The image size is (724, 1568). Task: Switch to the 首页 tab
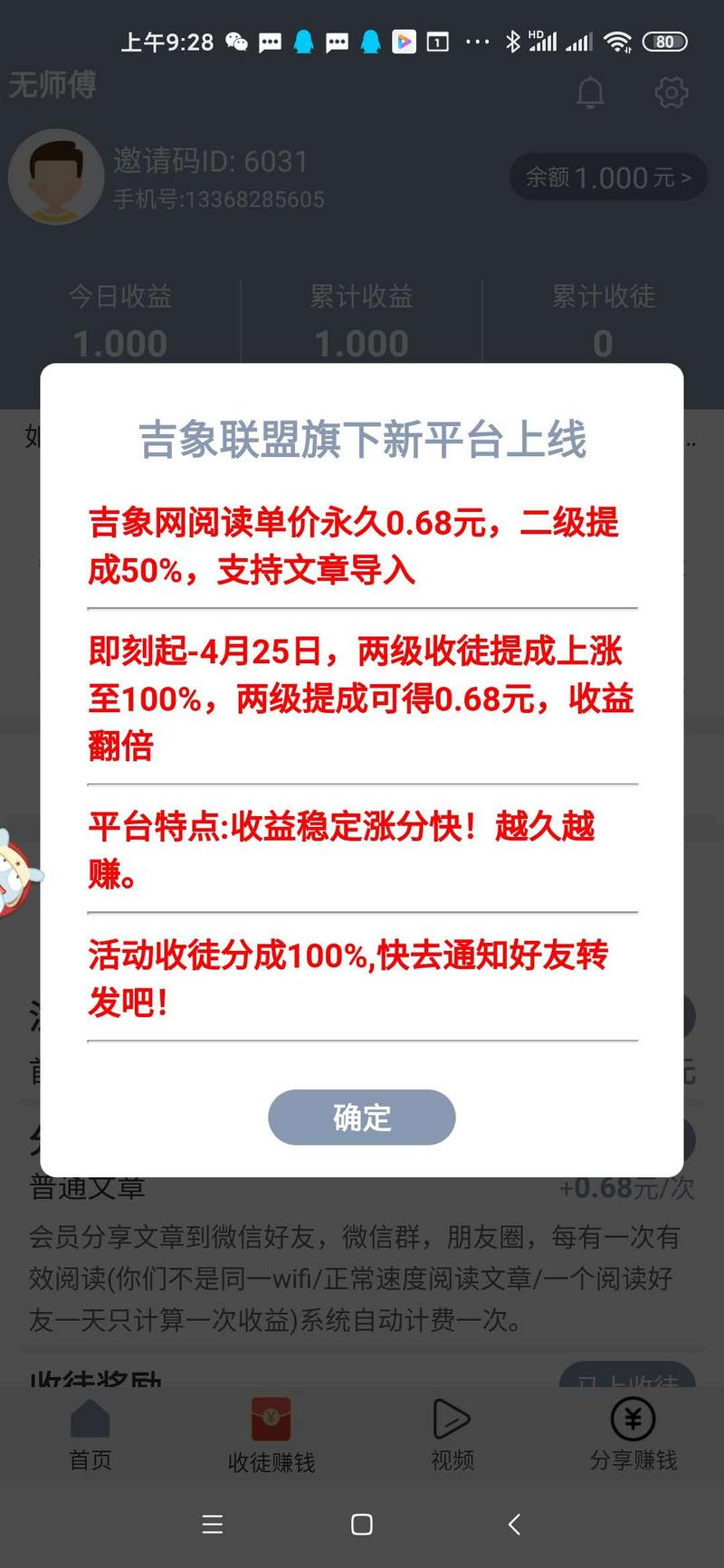pos(90,1434)
